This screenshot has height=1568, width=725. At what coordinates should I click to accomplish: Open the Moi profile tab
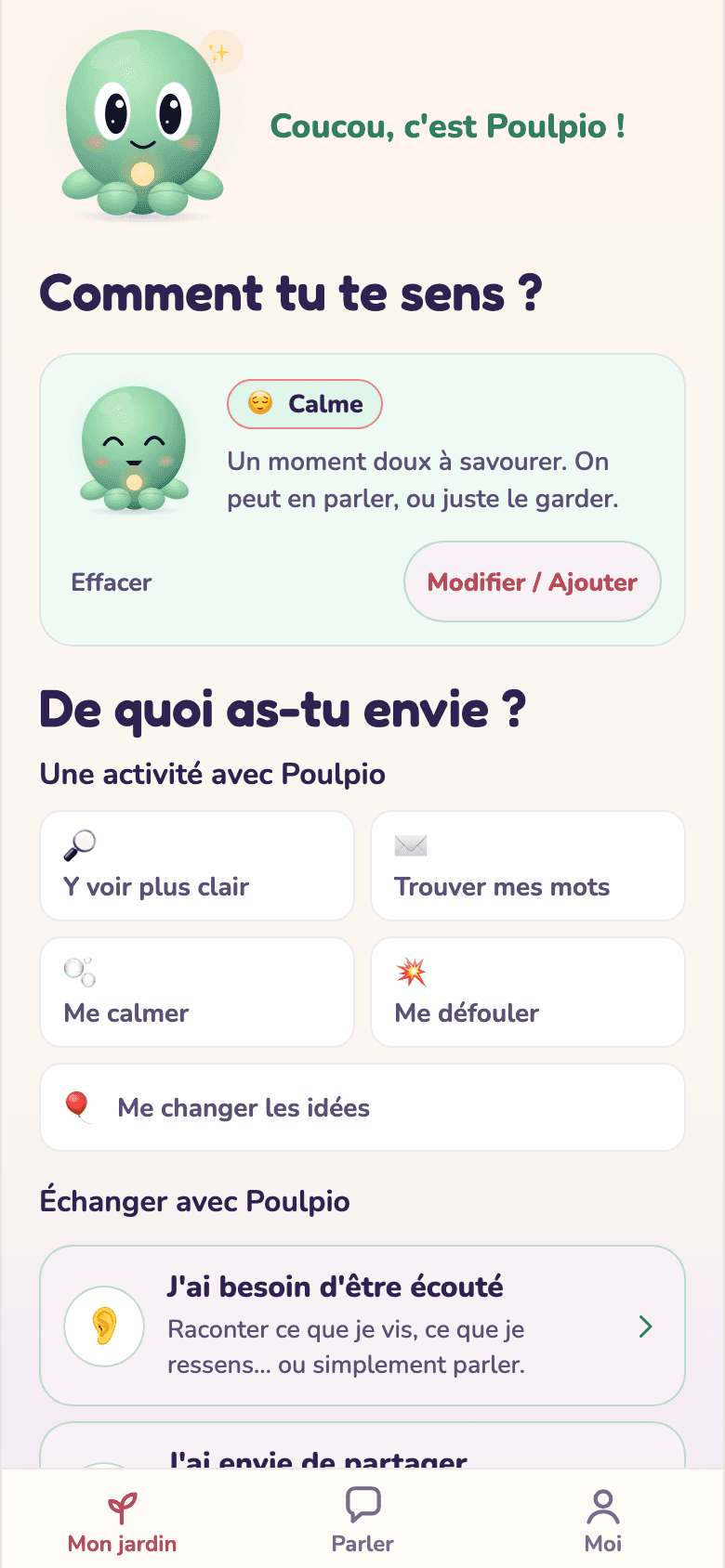[603, 1522]
